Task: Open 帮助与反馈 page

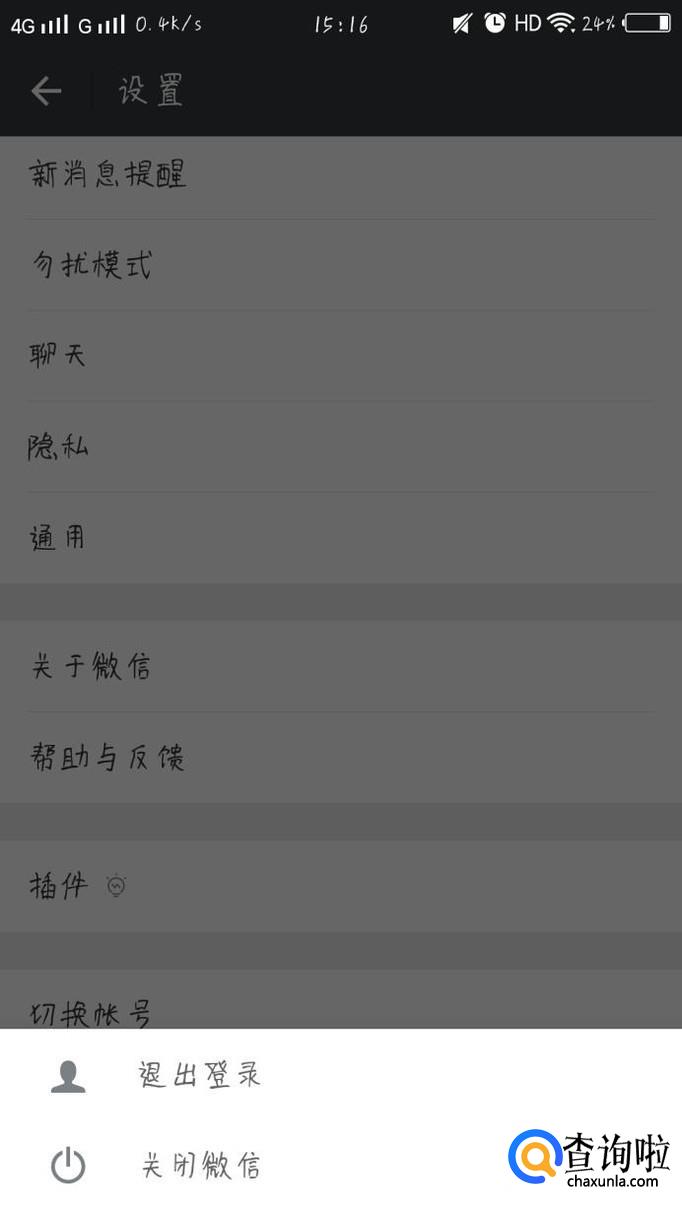Action: click(x=341, y=758)
